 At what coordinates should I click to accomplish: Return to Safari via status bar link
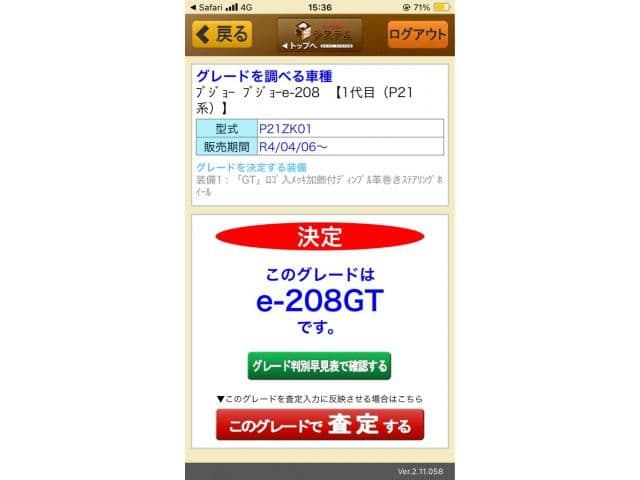click(207, 6)
